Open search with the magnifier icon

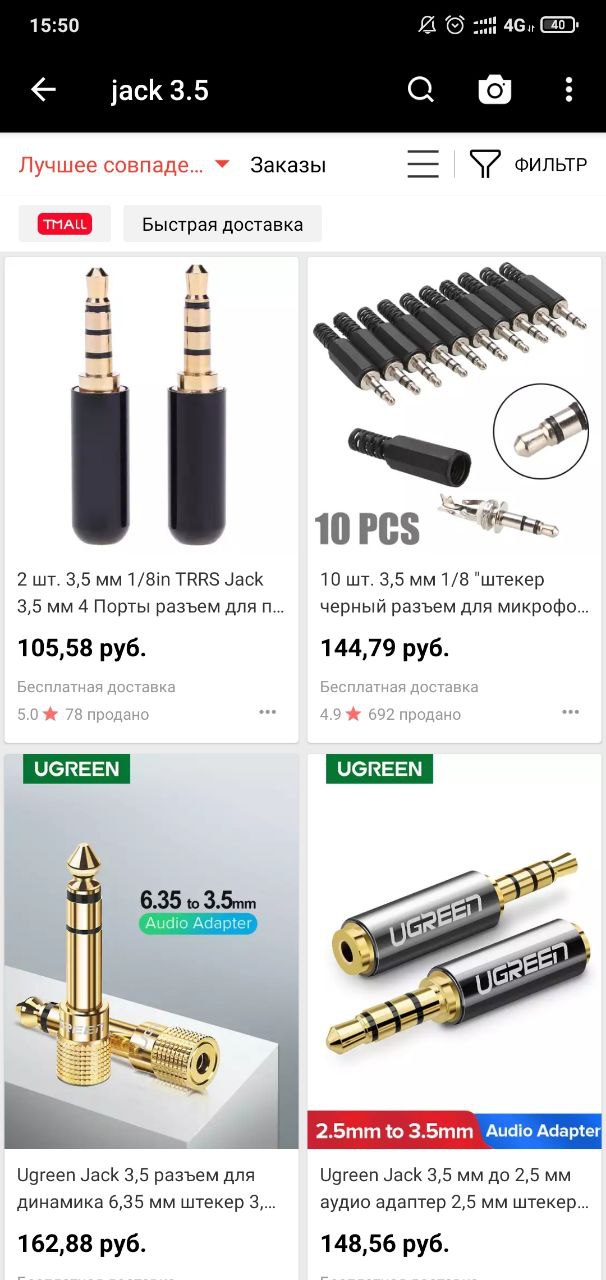pyautogui.click(x=421, y=90)
